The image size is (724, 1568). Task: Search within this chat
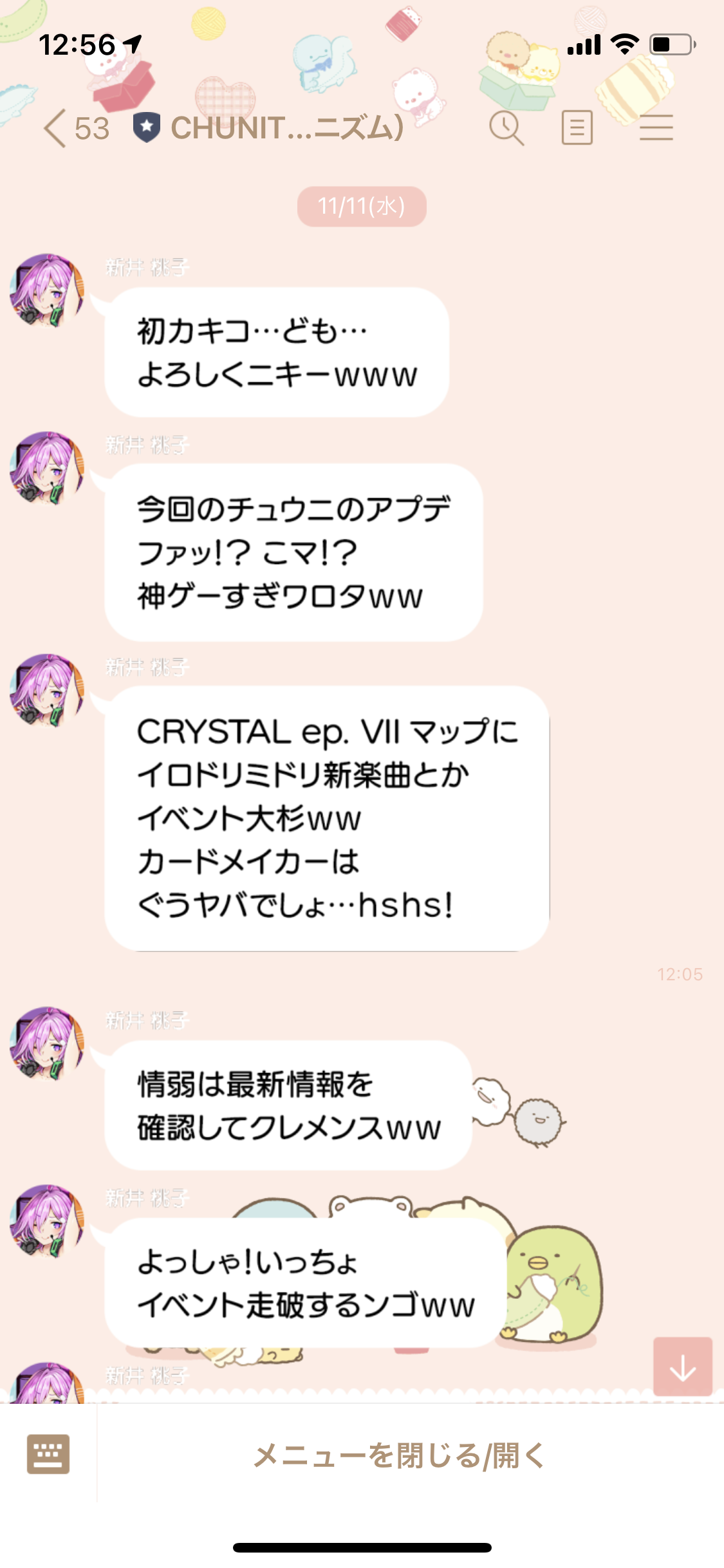click(x=506, y=128)
